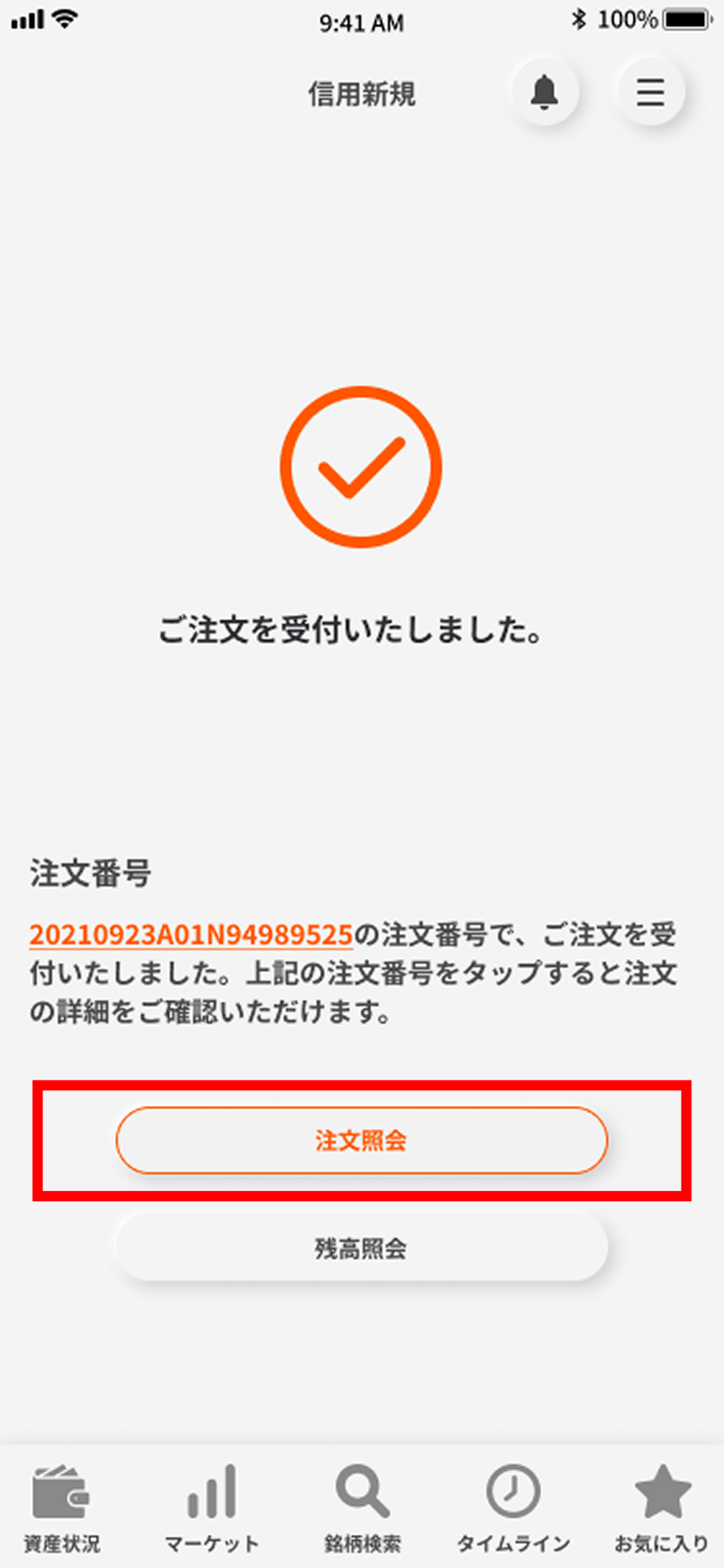Open the タイムライン tab
Image resolution: width=724 pixels, height=1568 pixels.
coord(513,1508)
